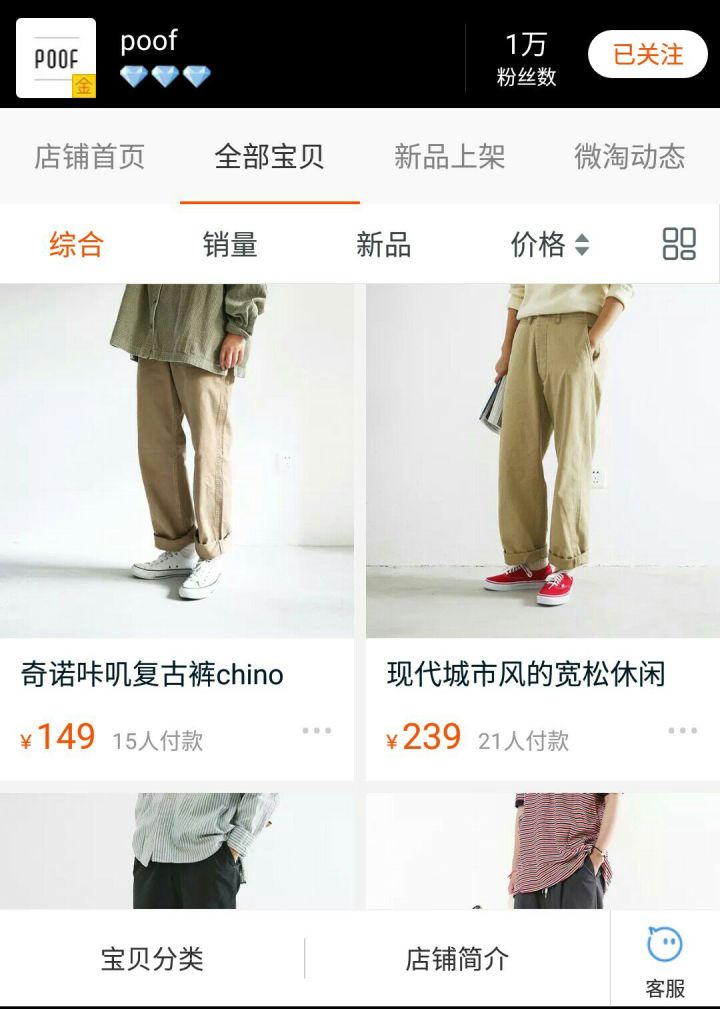Sort products by 销量

pos(230,245)
